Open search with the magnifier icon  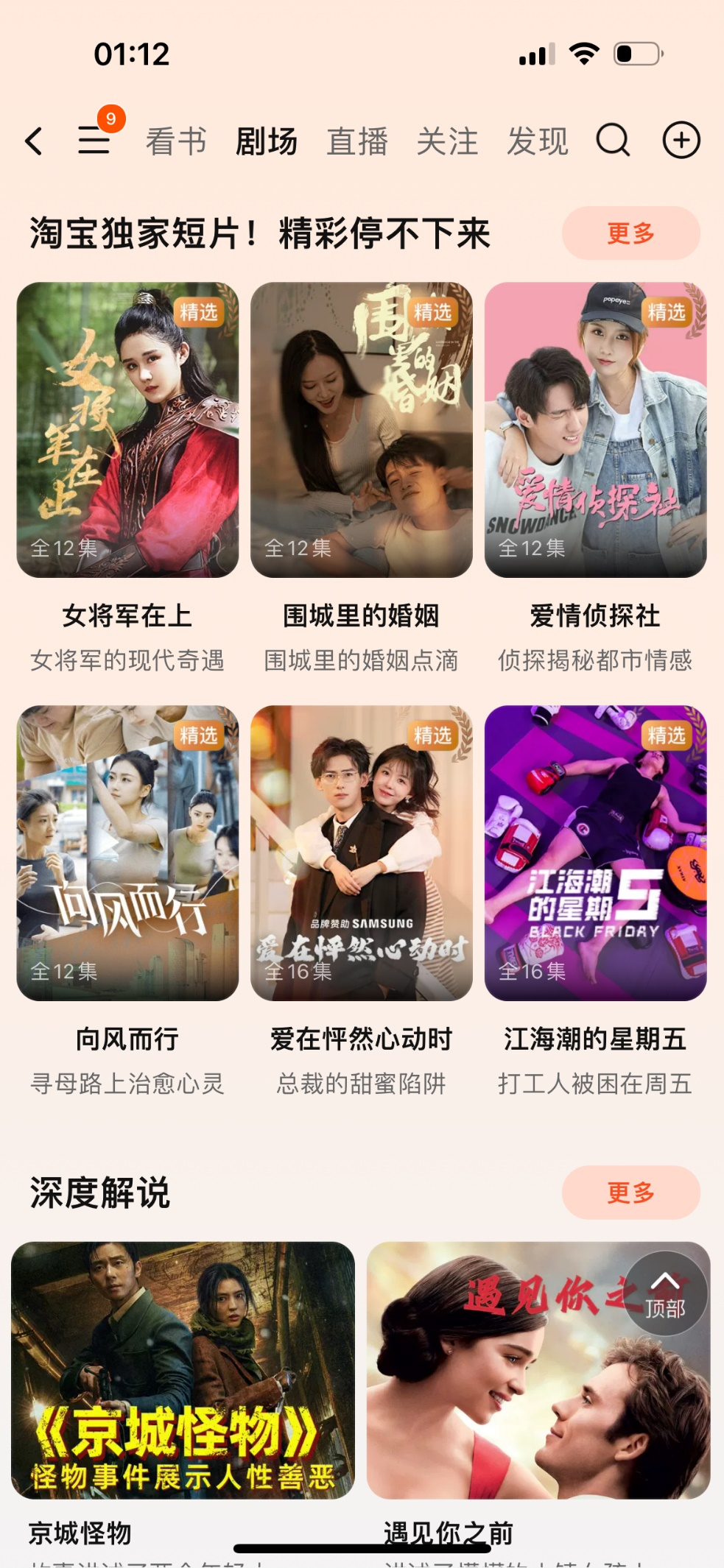[x=613, y=140]
